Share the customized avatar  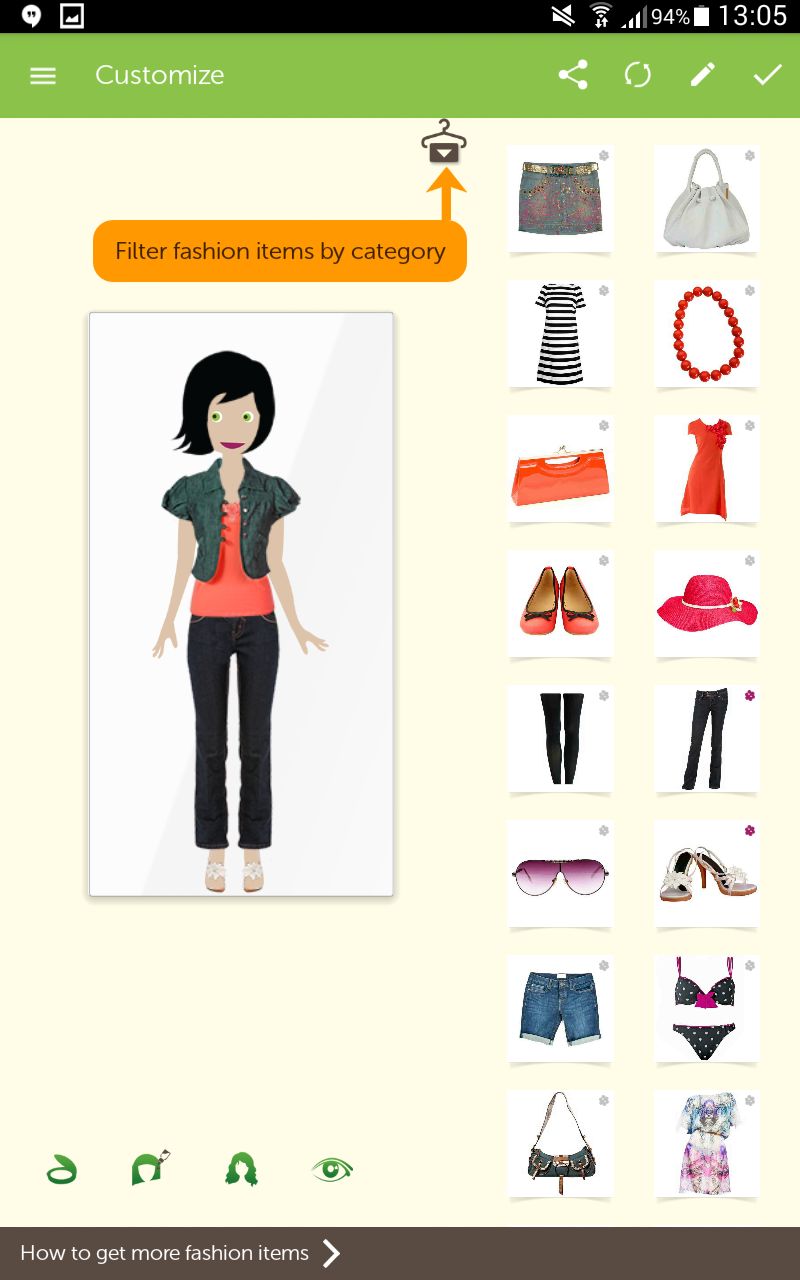point(573,76)
